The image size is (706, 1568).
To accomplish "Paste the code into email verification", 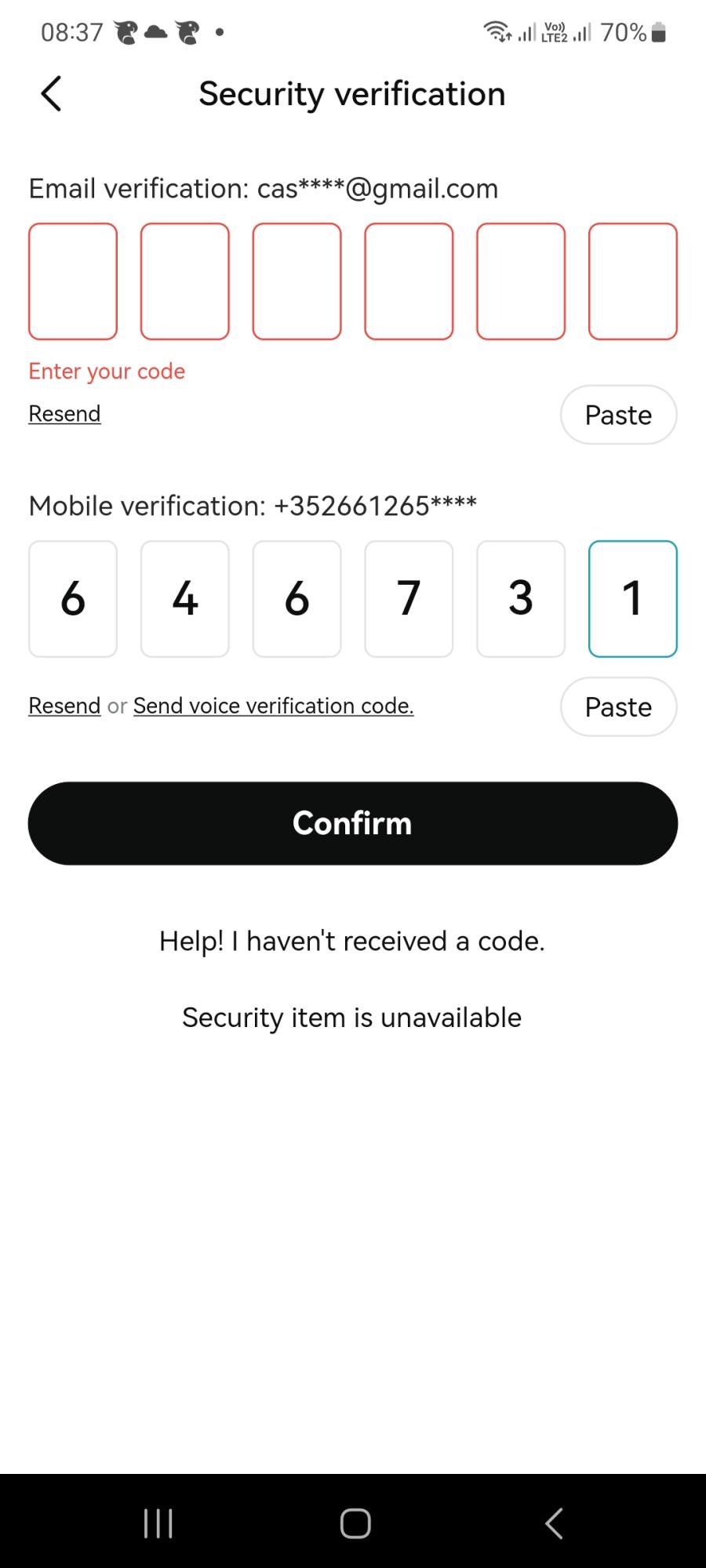I will [x=618, y=415].
